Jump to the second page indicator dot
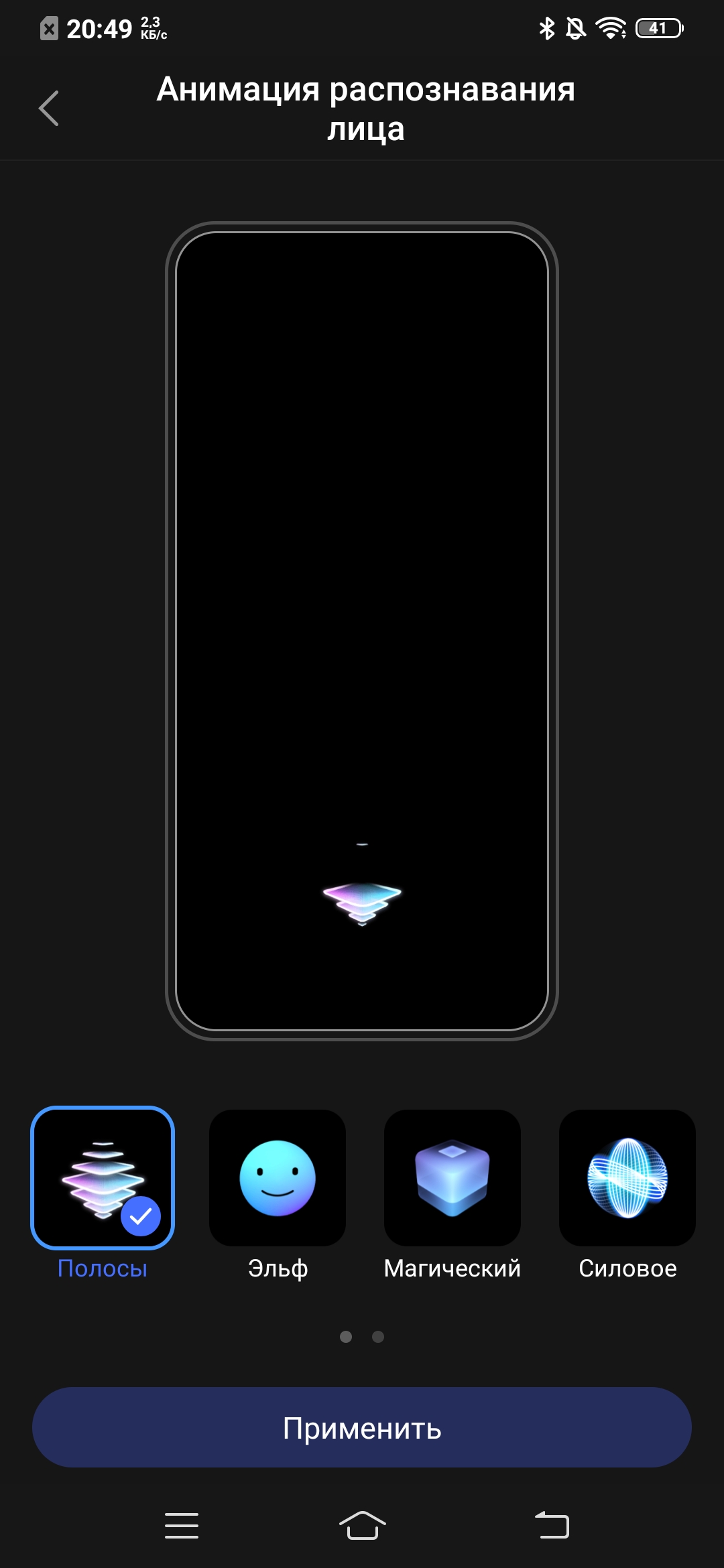This screenshot has height=1568, width=724. tap(378, 1337)
